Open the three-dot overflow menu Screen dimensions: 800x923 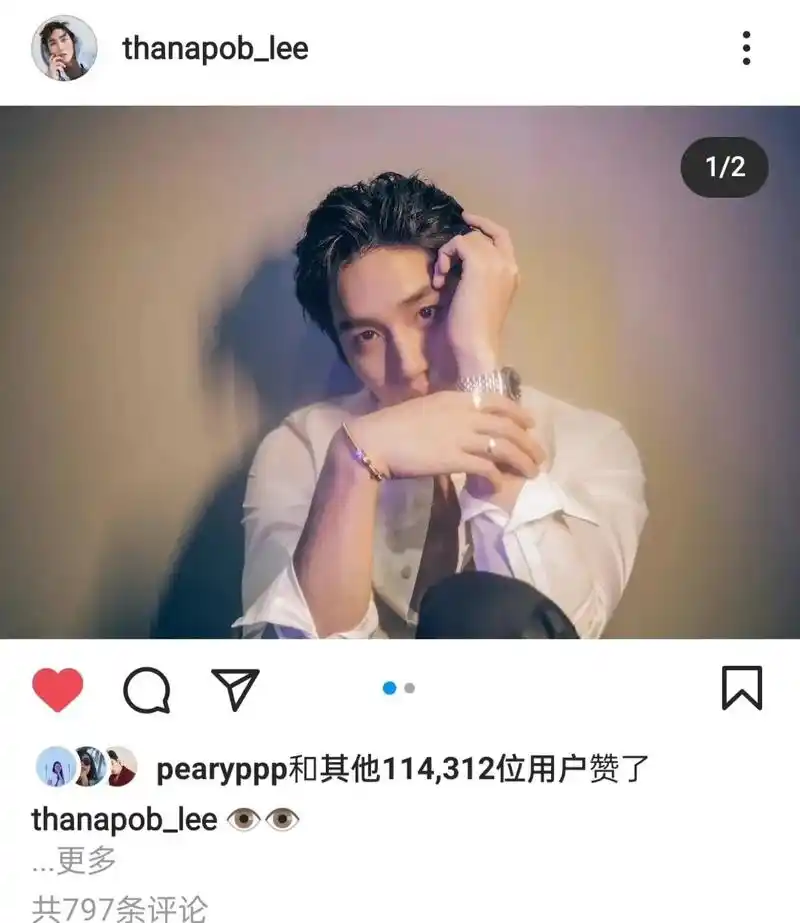746,48
